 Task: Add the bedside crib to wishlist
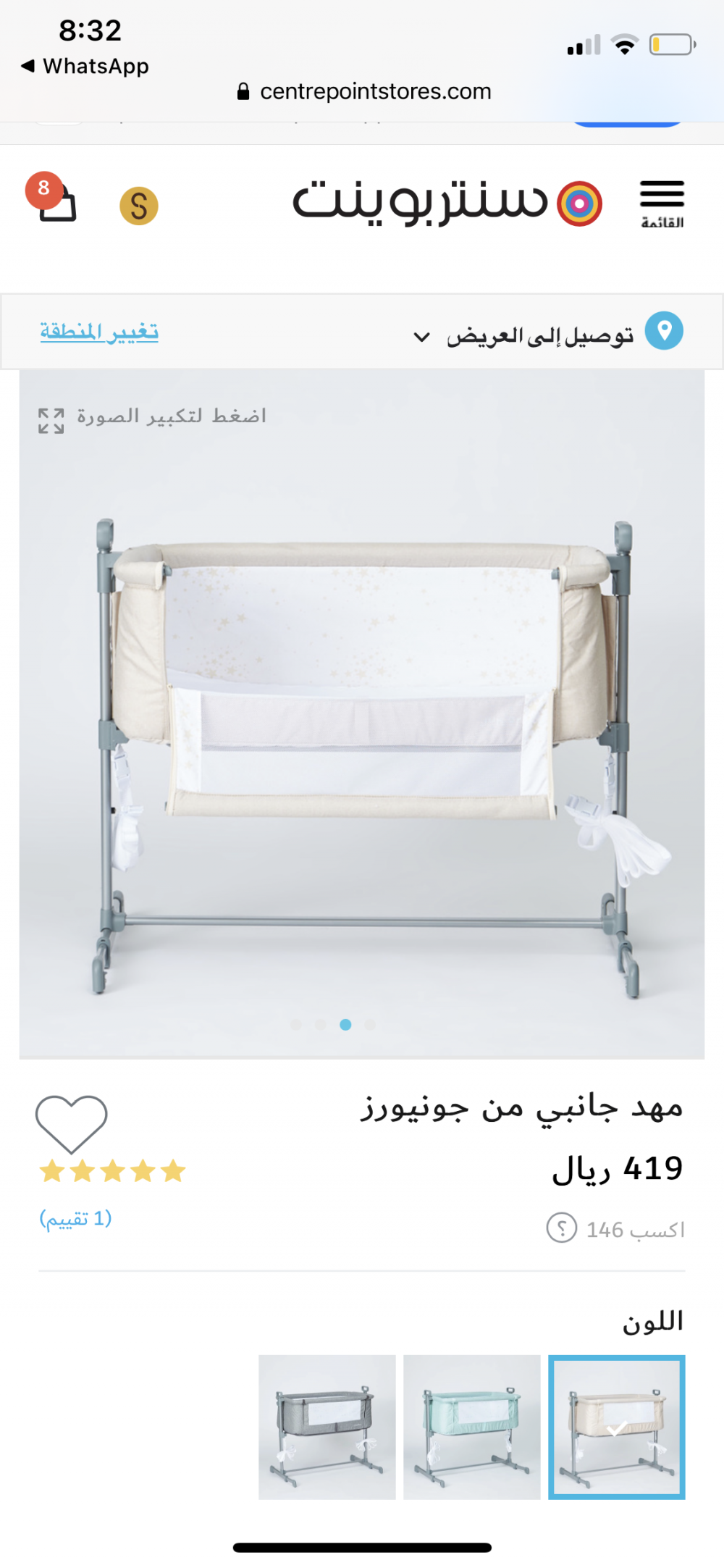(71, 1123)
